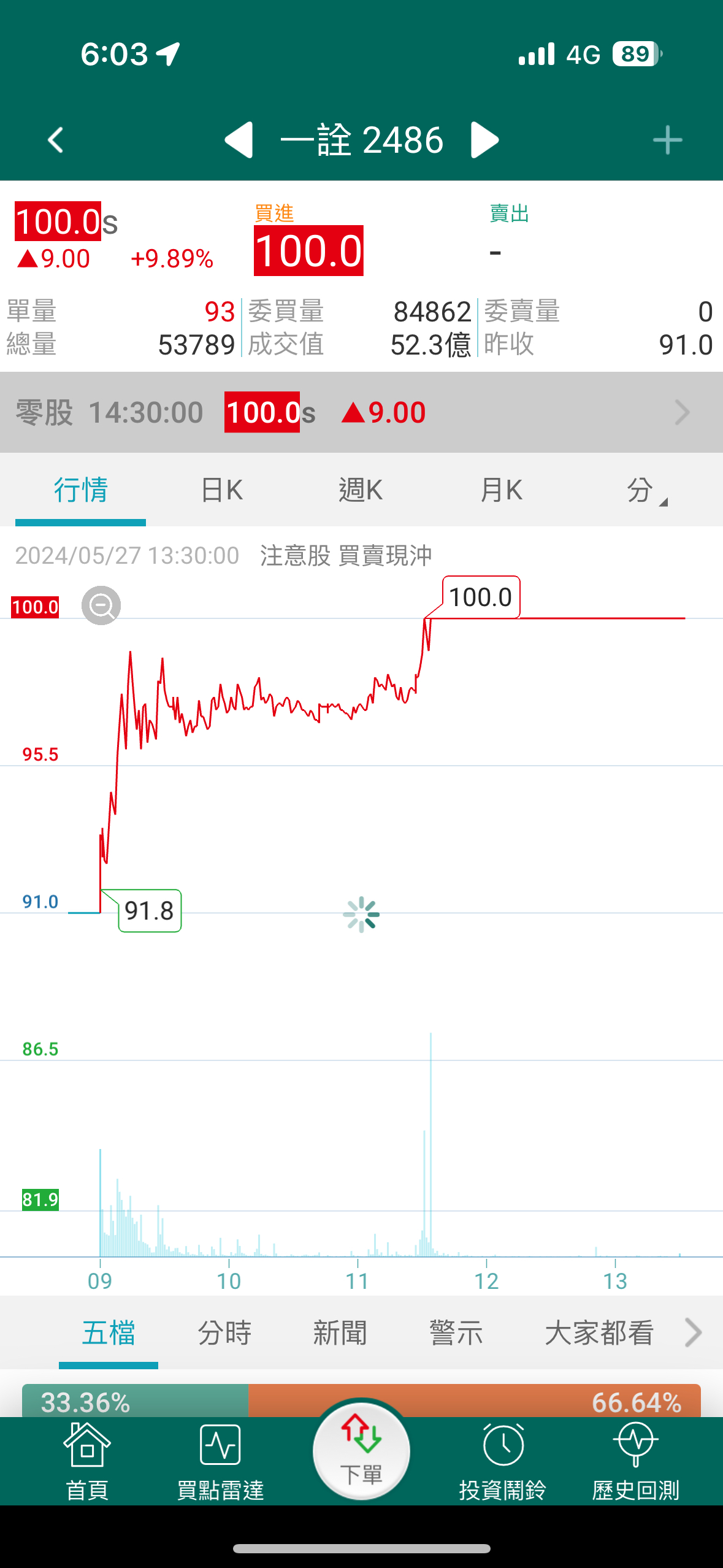The image size is (723, 1568).
Task: Tap the 下單 order button
Action: pos(361,1451)
